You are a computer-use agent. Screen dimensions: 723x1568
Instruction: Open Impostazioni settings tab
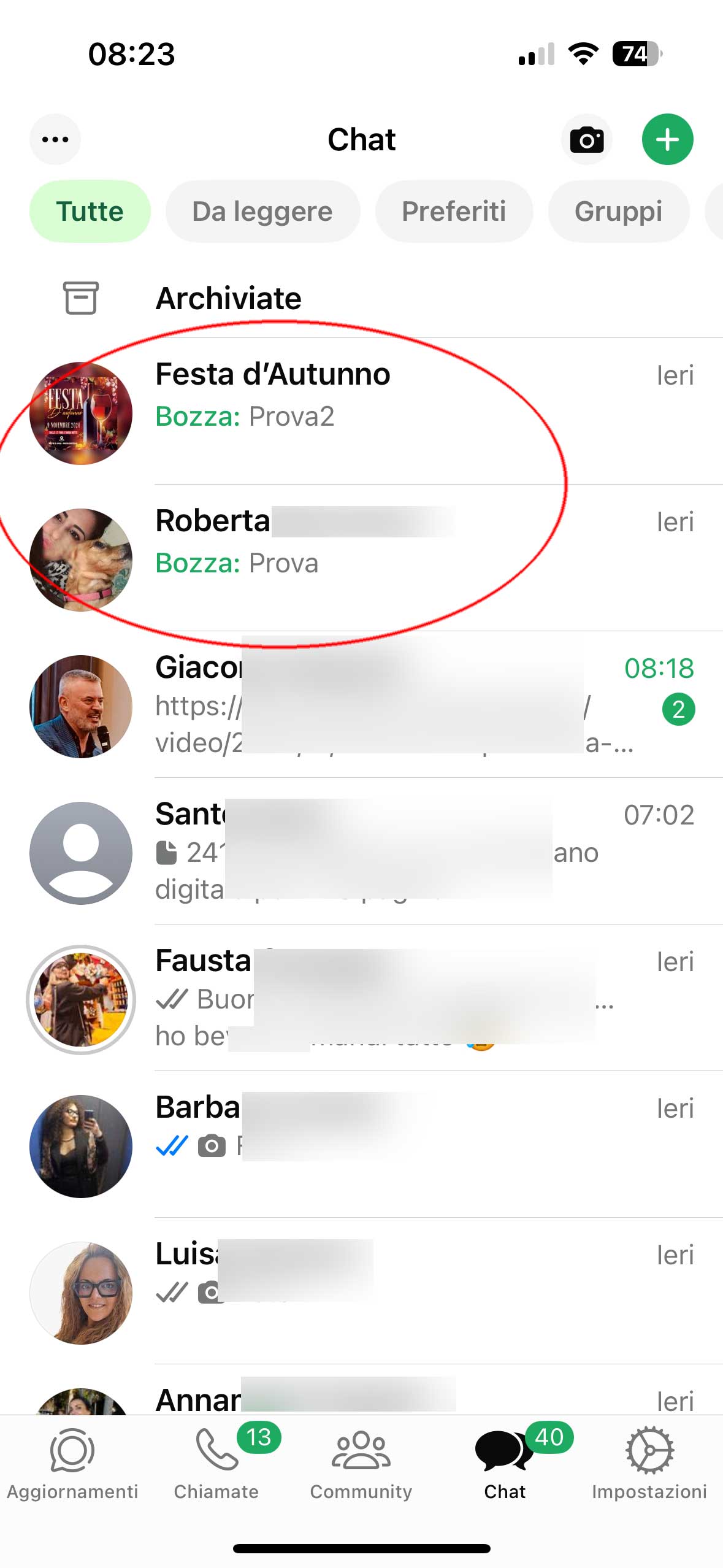pyautogui.click(x=649, y=1464)
